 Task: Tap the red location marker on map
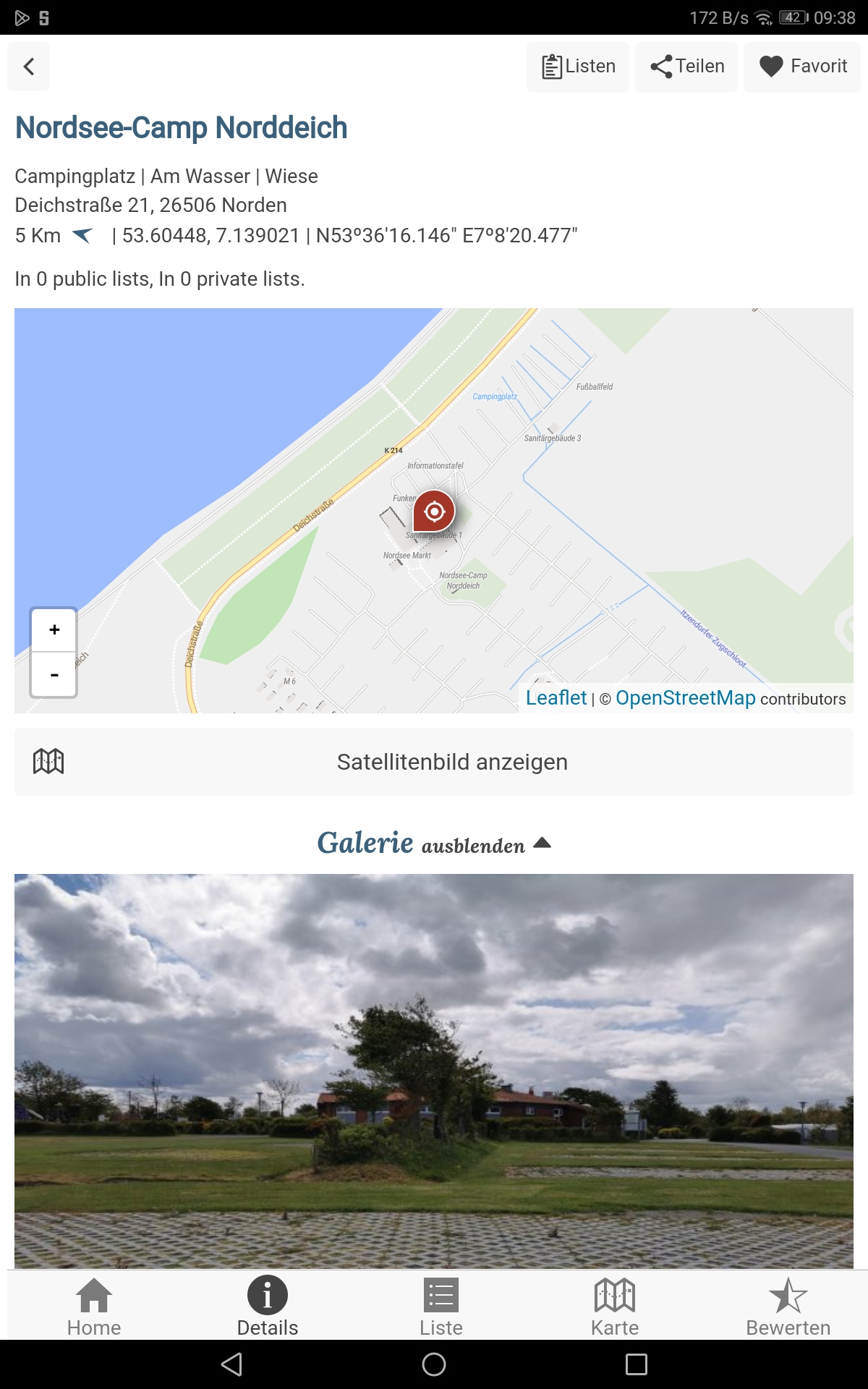(x=433, y=512)
